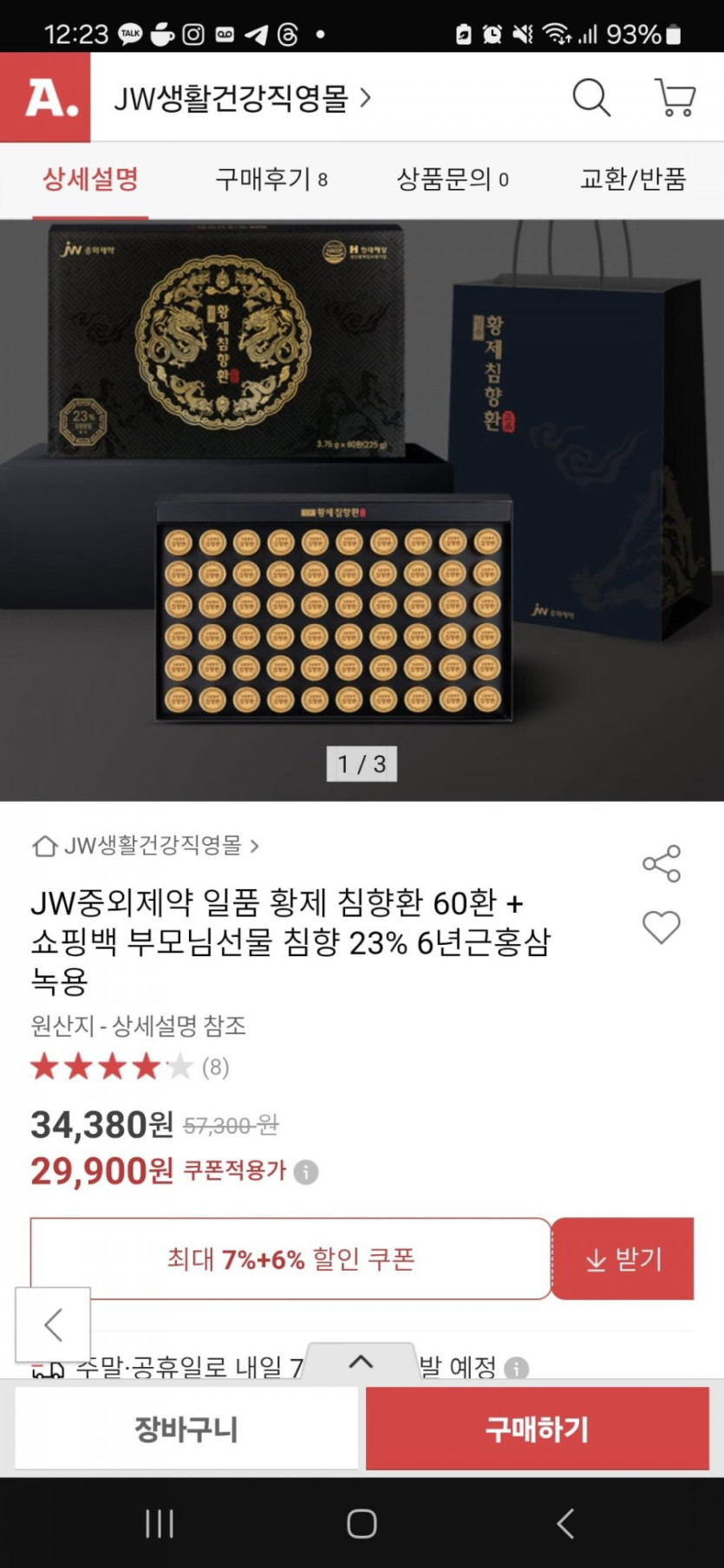Open info icon next to 쿠폰적용가
The image size is (724, 1568).
pyautogui.click(x=306, y=1172)
